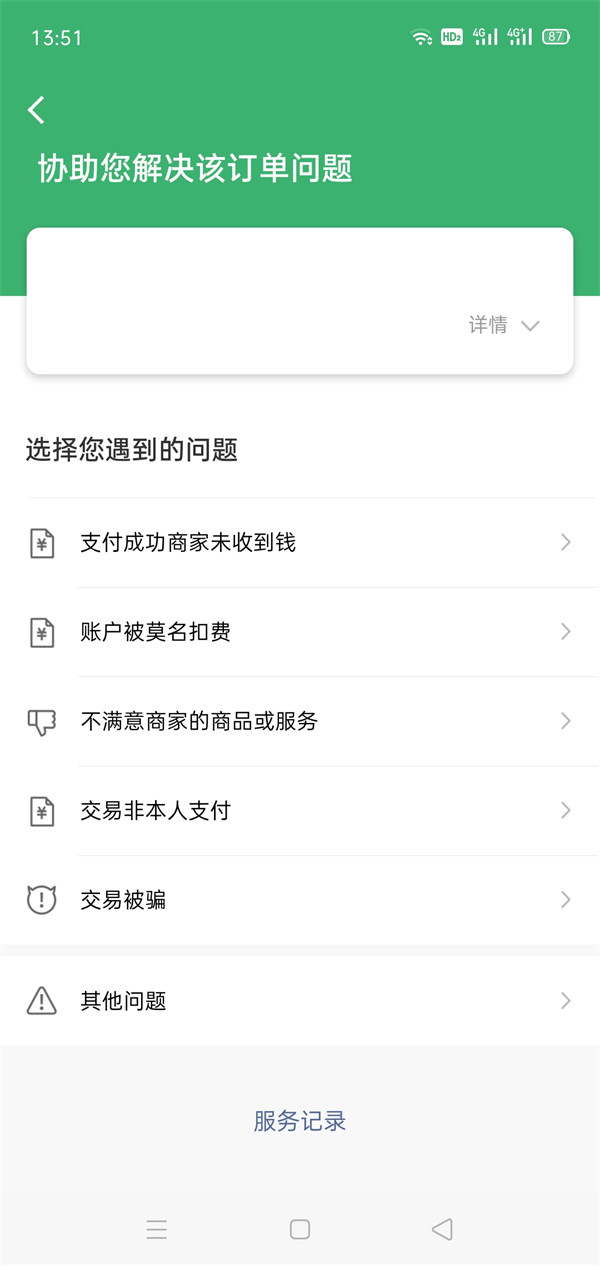Go back using the top arrow
This screenshot has width=600, height=1266.
click(37, 110)
